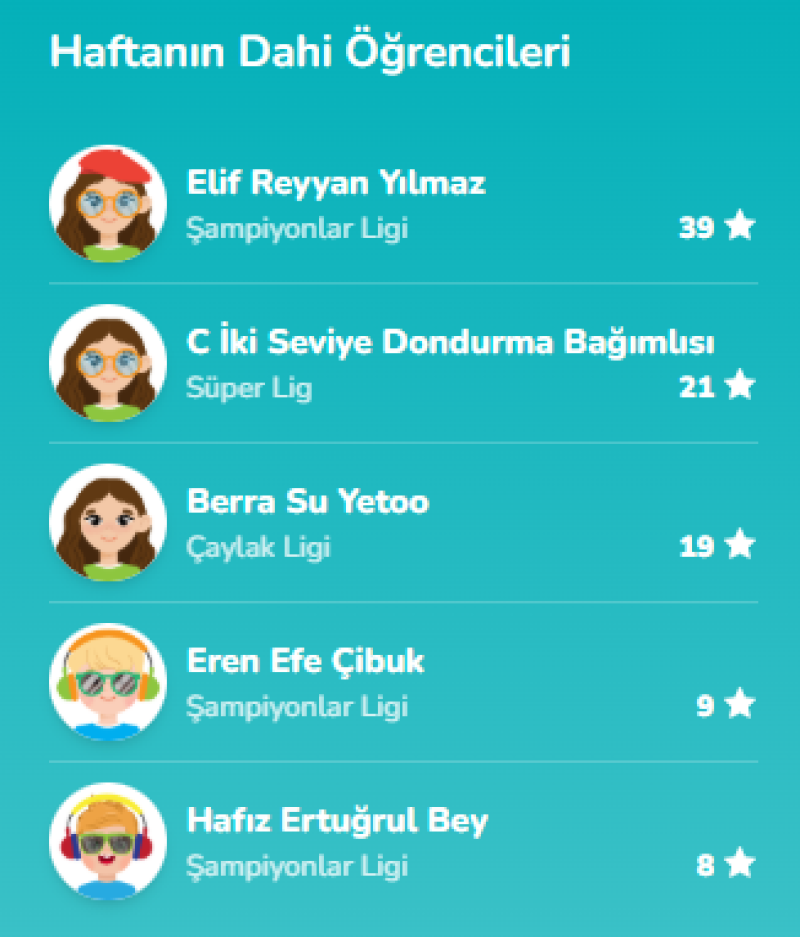Click the star next to Eren Efe Çibuk
Screen dimensions: 800x937
tap(737, 705)
